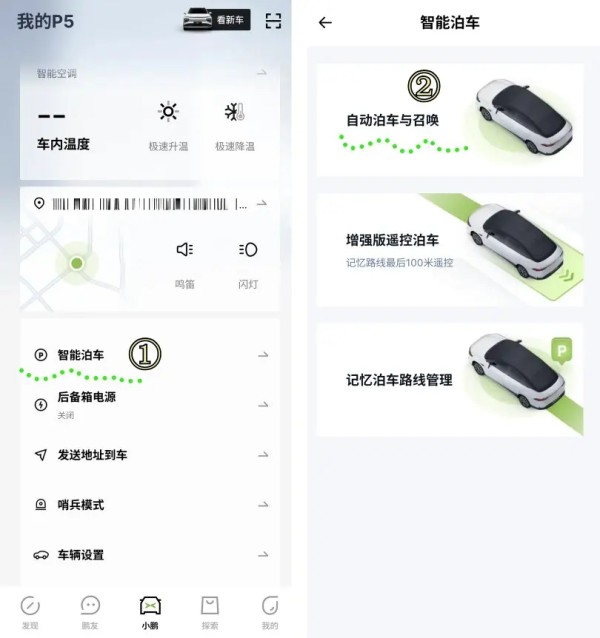The height and width of the screenshot is (638, 600).
Task: Switch to the 探索 tab
Action: [x=210, y=610]
